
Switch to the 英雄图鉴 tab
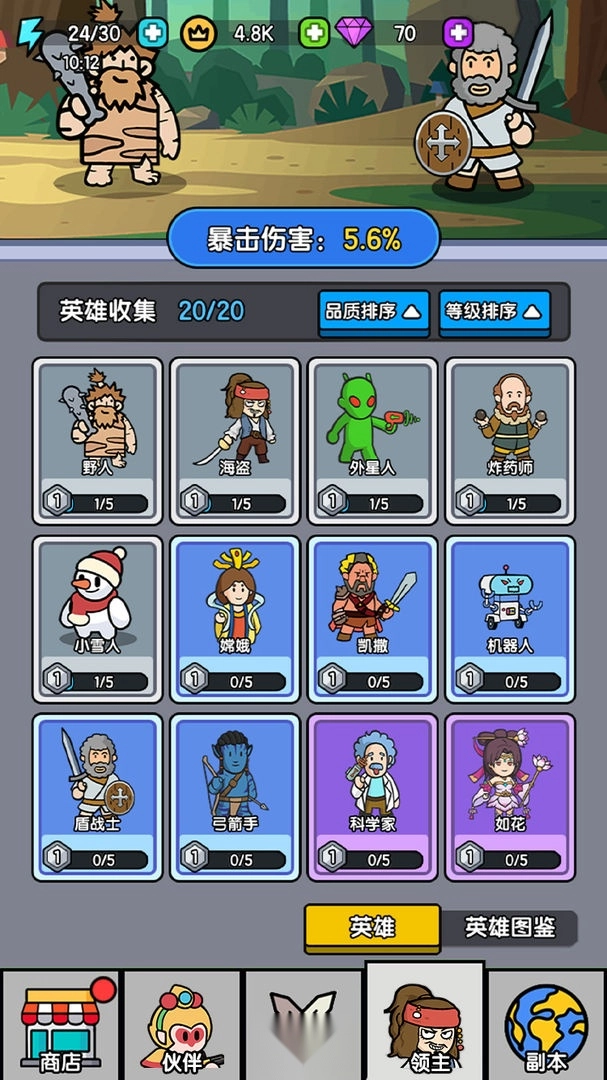(x=510, y=927)
